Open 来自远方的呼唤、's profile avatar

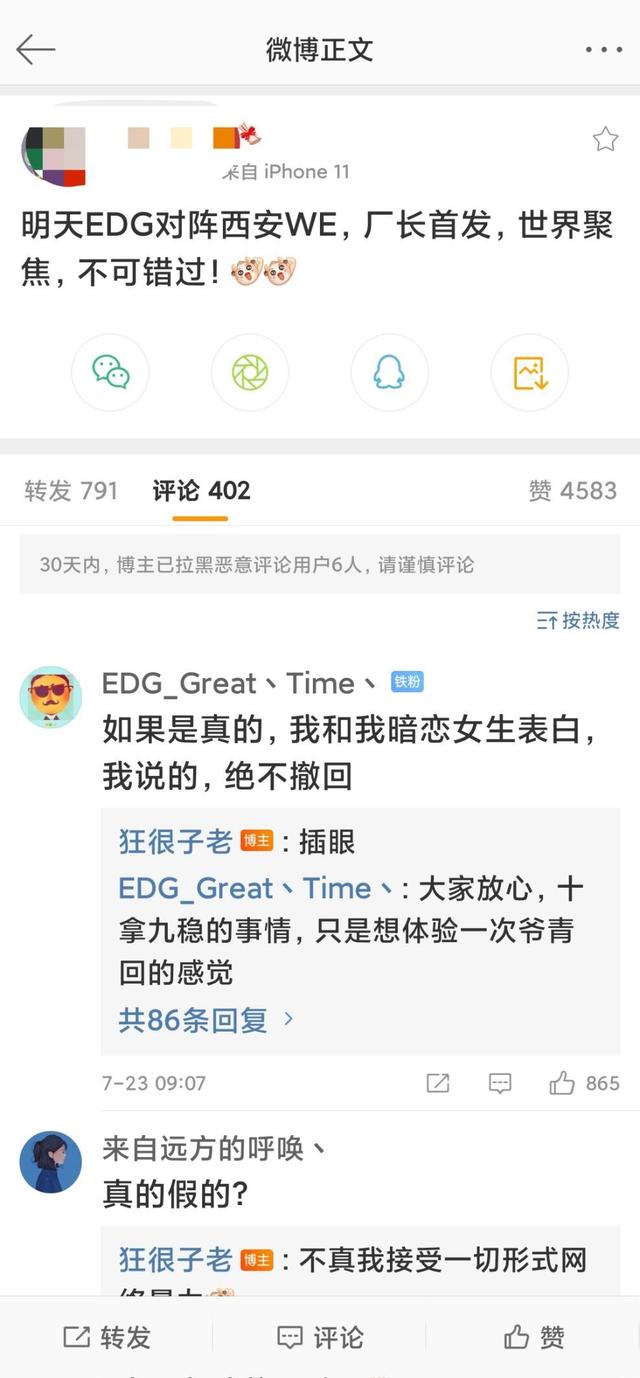[50, 1162]
